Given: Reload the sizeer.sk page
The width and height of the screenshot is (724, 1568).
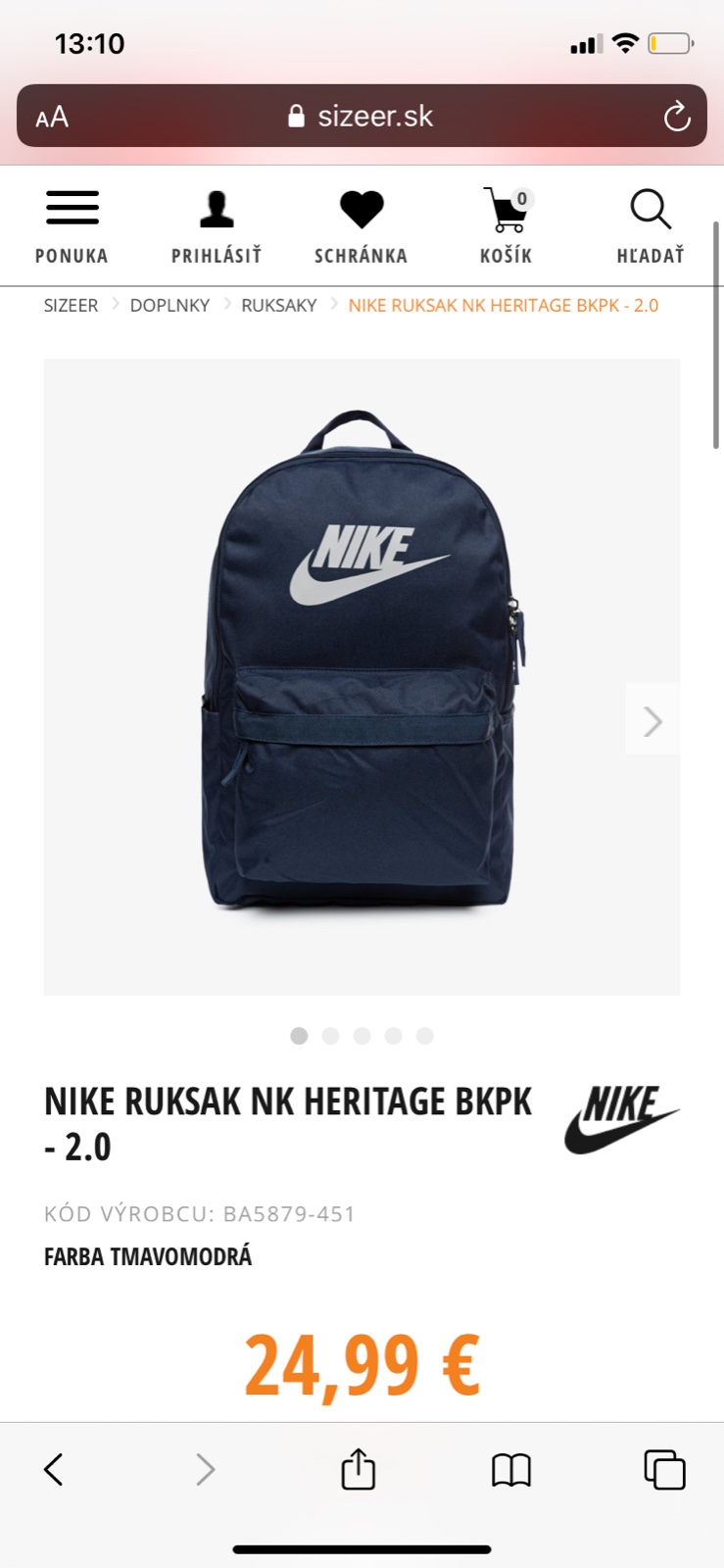Looking at the screenshot, I should [x=677, y=117].
